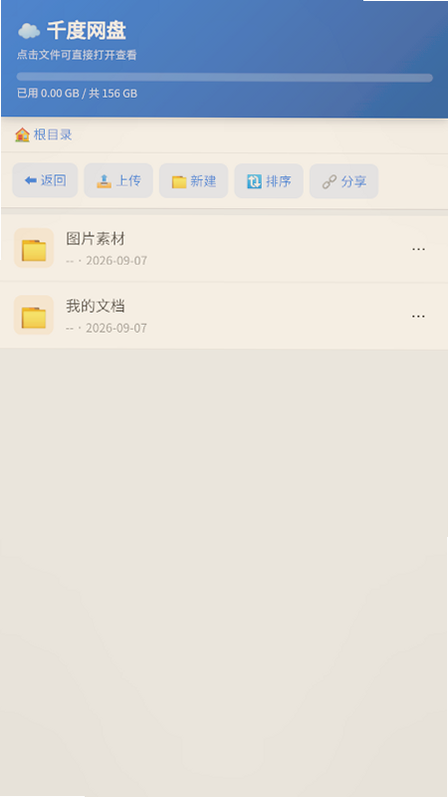Create a new folder via 新建
Screen dimensions: 448x797
[x=193, y=181]
